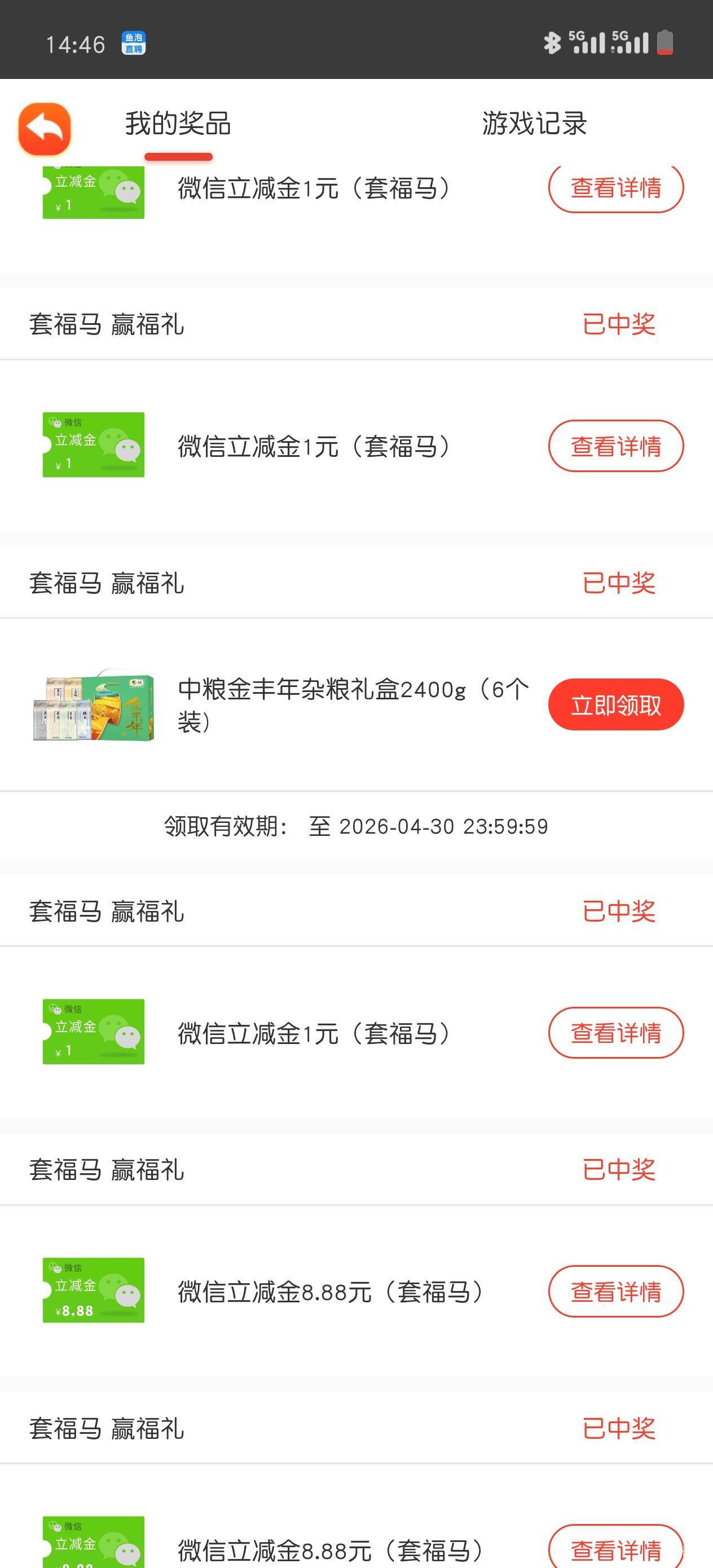Switch to the 游戏记录 tab
The image size is (713, 1568).
pyautogui.click(x=534, y=124)
